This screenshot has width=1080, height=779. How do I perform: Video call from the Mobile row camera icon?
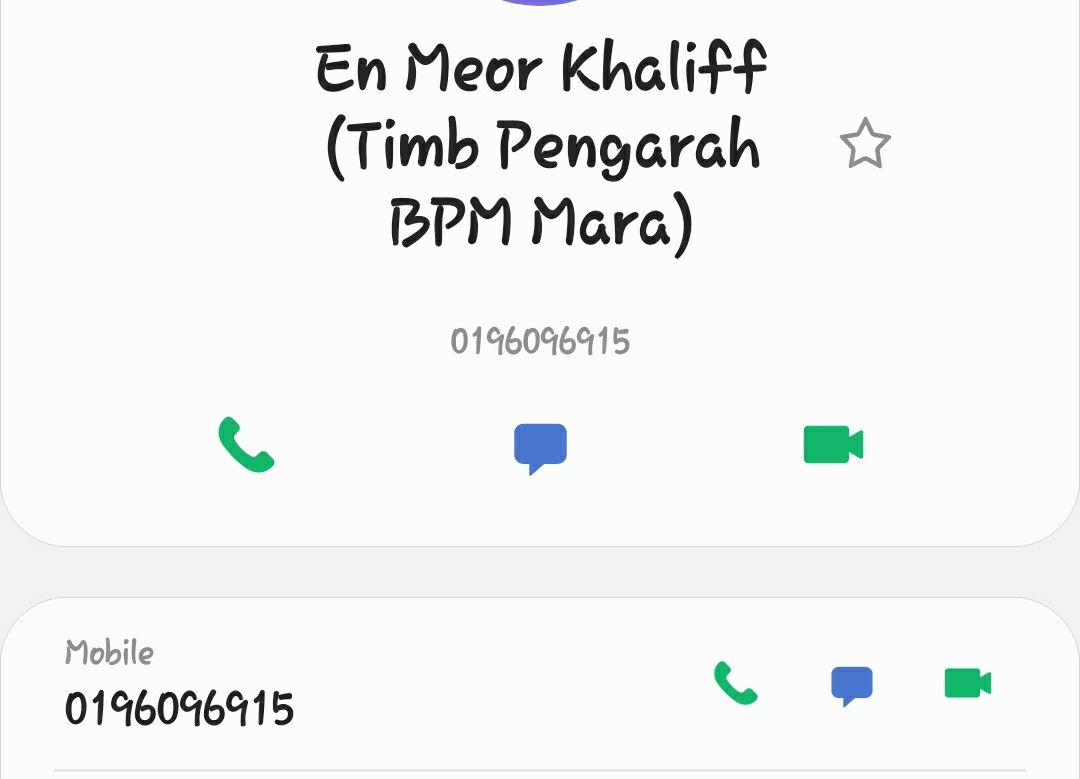pyautogui.click(x=967, y=683)
